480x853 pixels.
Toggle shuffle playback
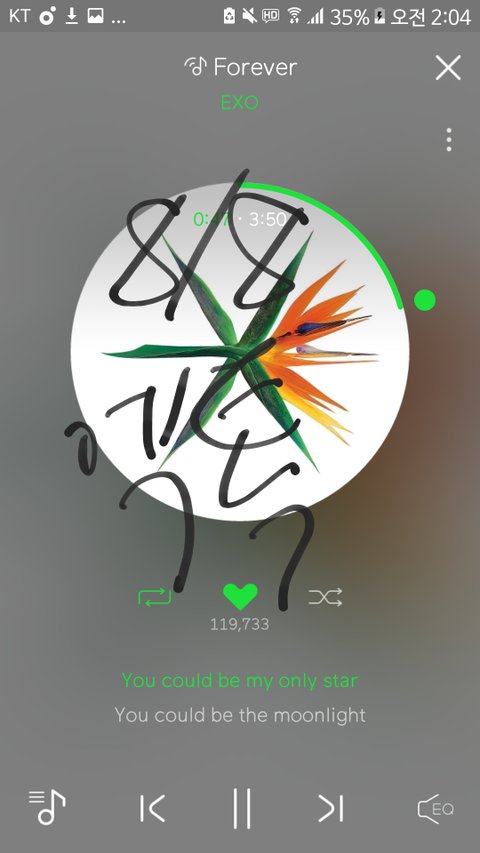[325, 597]
